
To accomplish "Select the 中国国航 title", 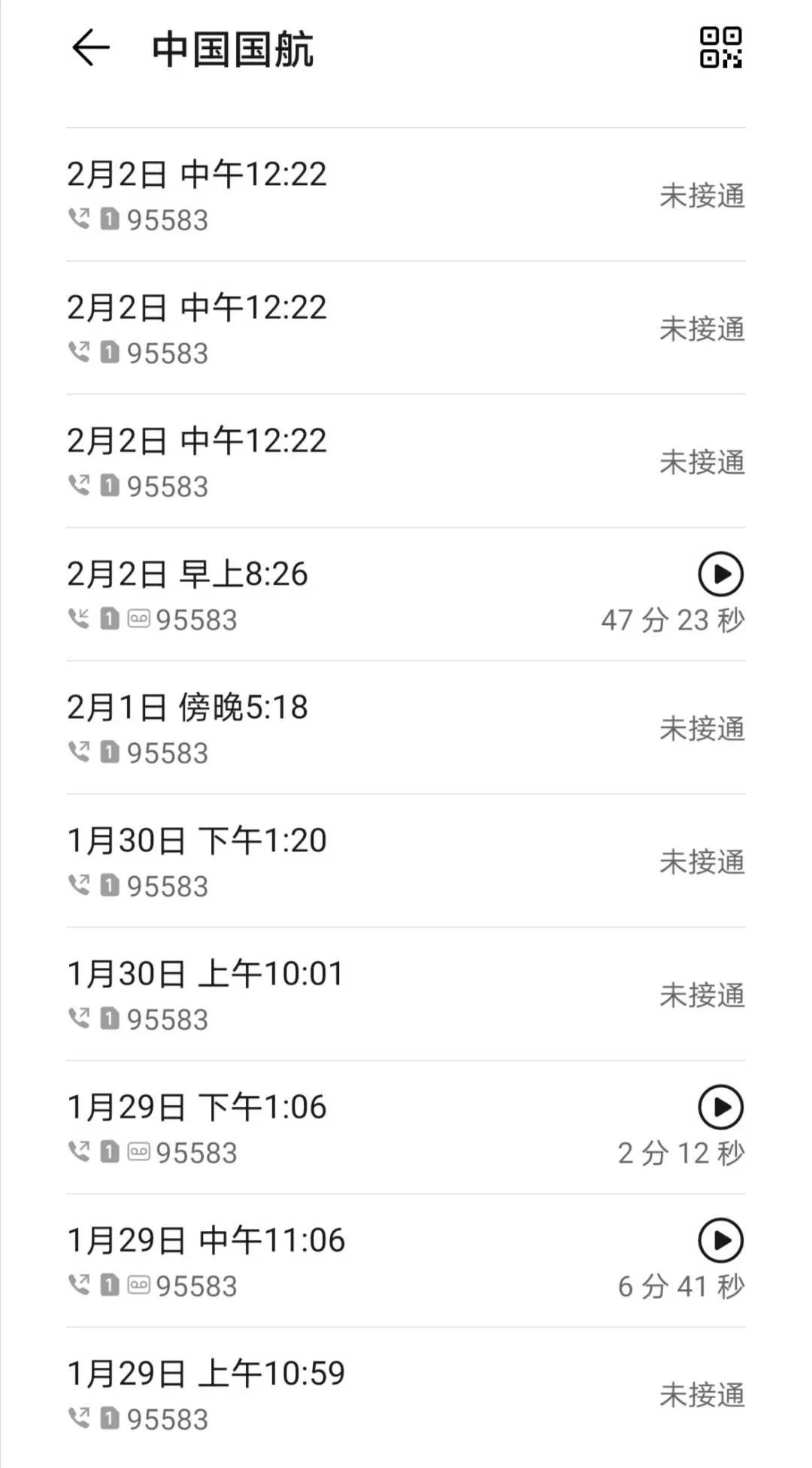I will coord(233,47).
